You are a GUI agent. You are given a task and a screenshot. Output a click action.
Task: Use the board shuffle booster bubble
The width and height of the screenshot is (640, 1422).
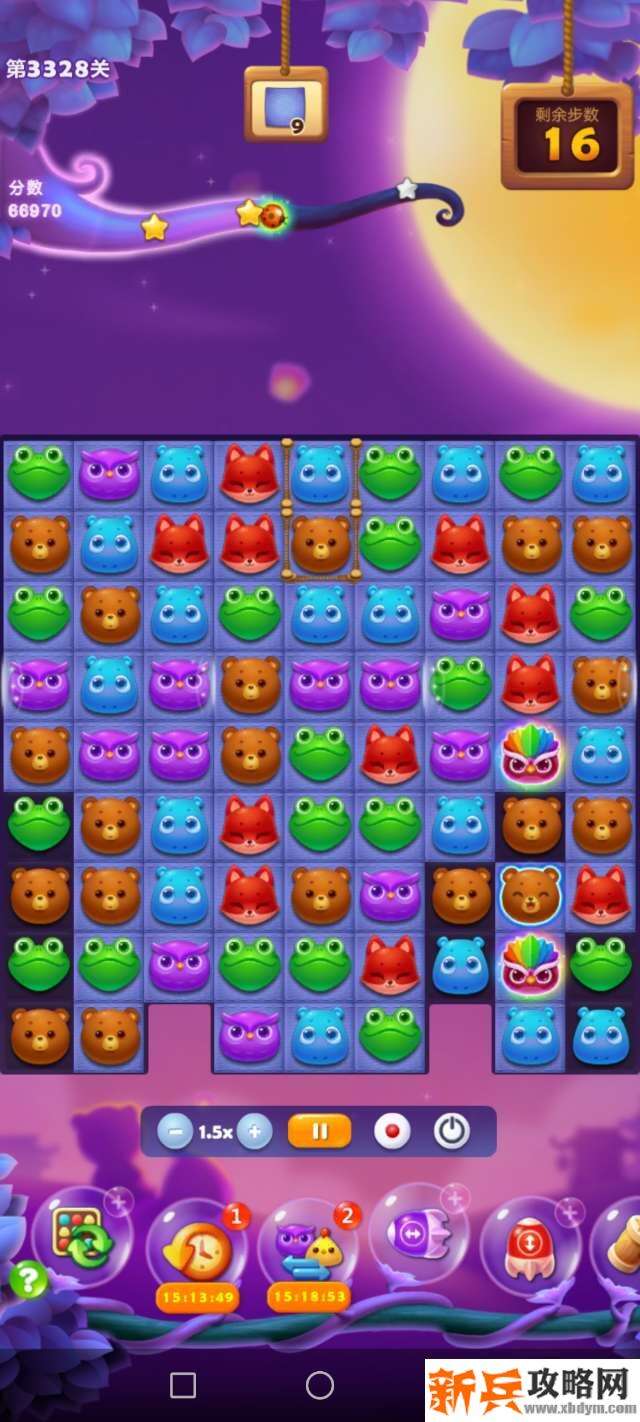[x=84, y=1238]
